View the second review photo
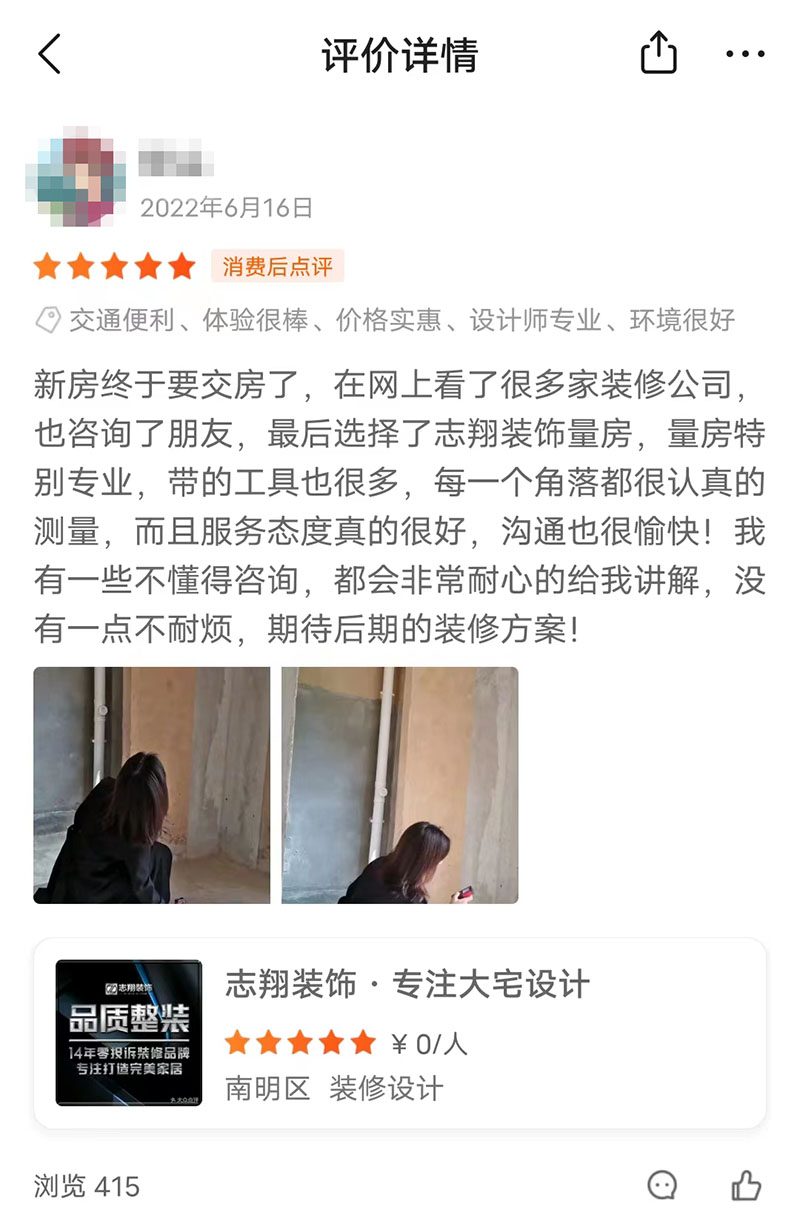This screenshot has width=800, height=1227. [400, 785]
